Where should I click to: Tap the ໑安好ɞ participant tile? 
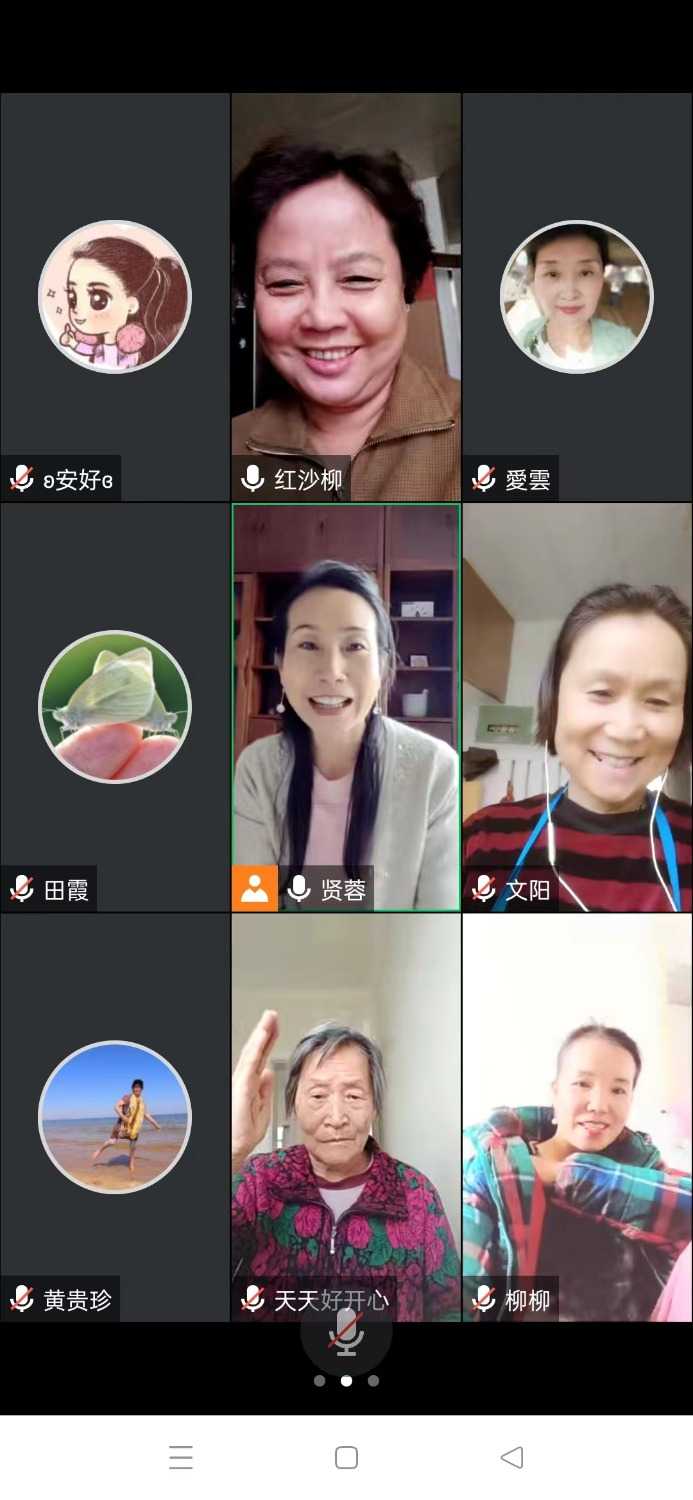click(x=115, y=297)
